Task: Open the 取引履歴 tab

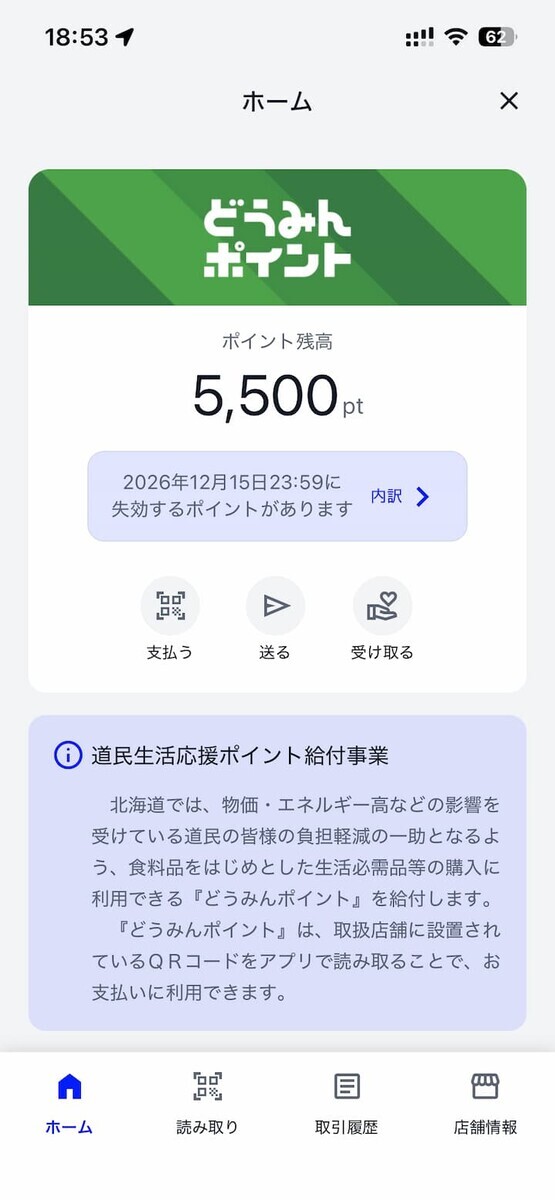Action: tap(346, 1104)
